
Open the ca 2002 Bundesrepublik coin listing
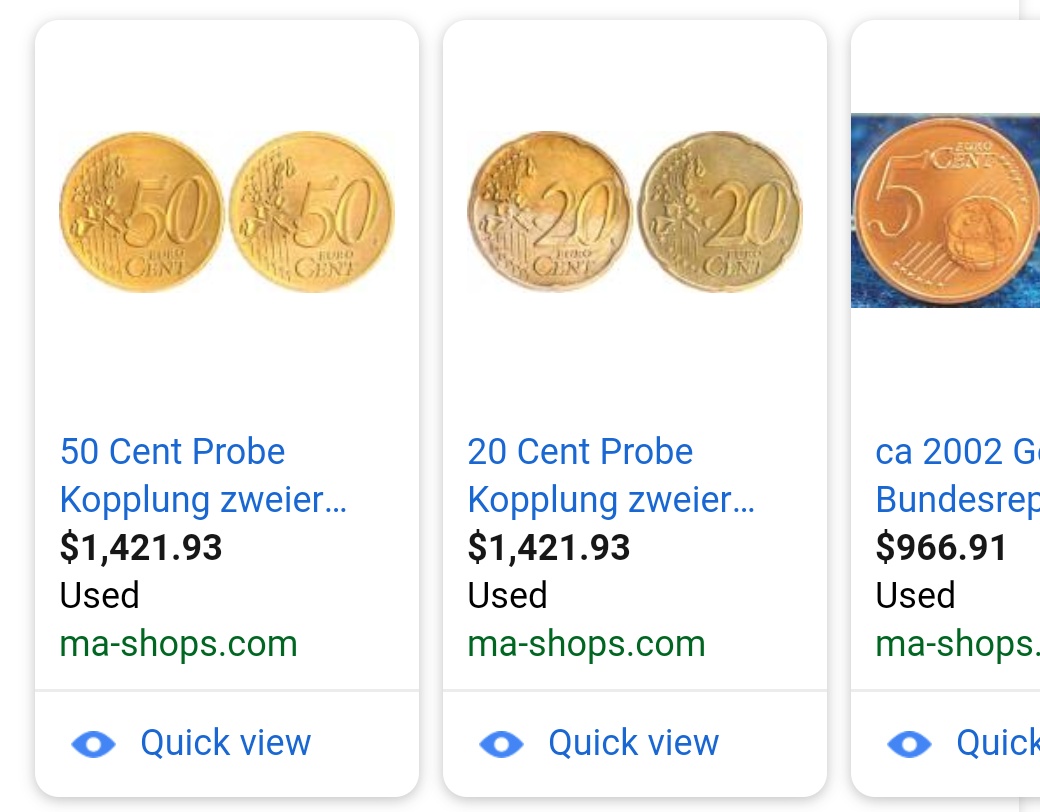[955, 475]
